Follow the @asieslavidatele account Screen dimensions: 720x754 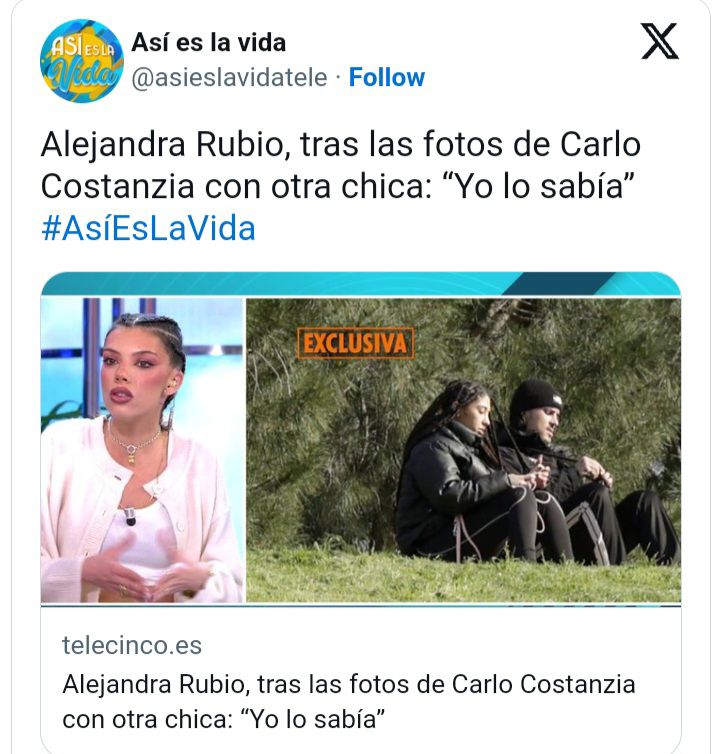(x=387, y=77)
